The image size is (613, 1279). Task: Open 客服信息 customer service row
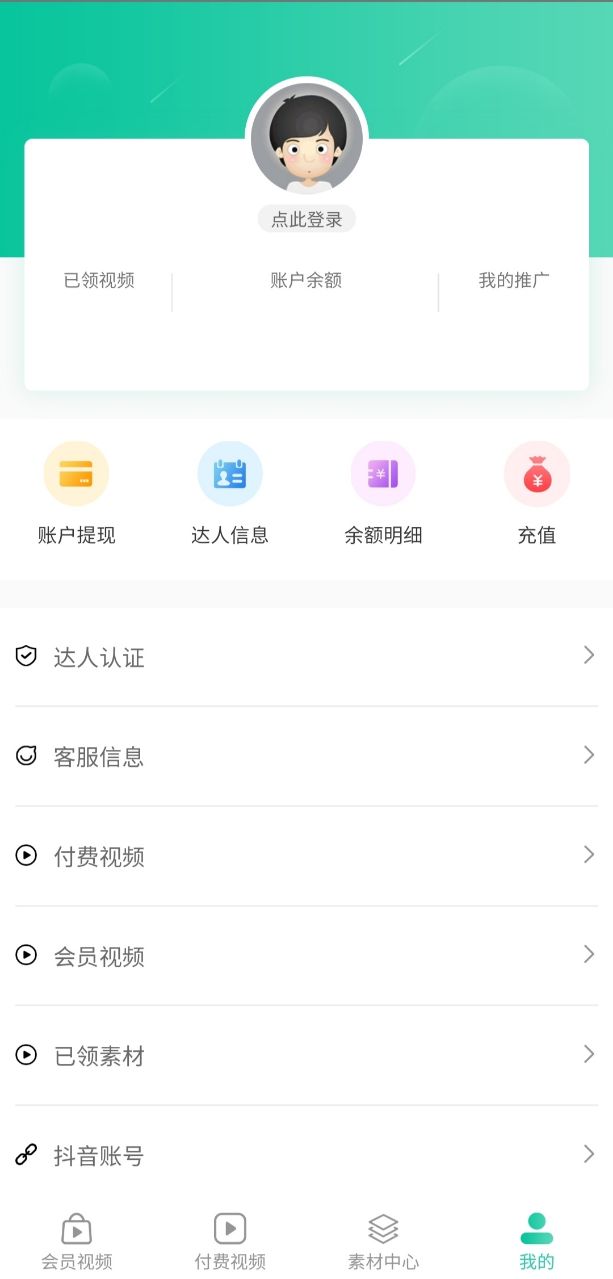(x=306, y=757)
